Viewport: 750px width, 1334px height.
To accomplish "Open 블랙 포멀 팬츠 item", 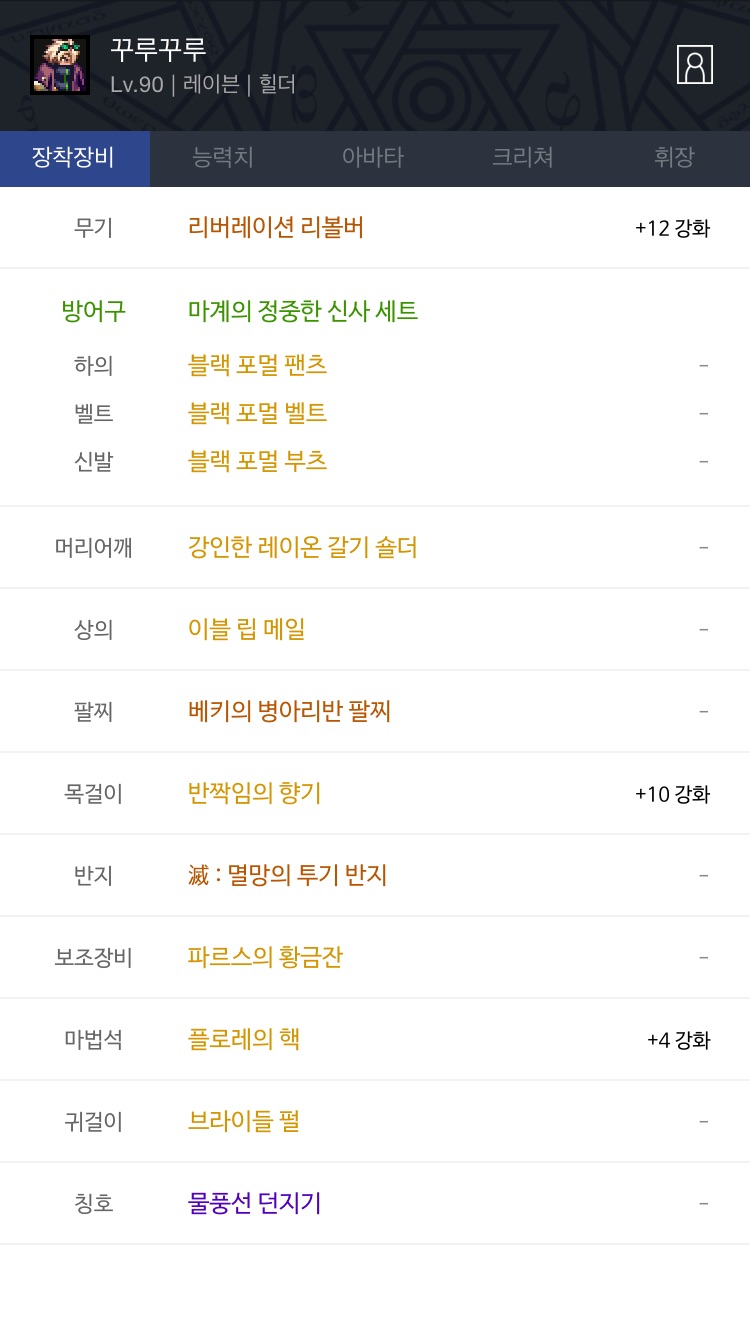I will pos(258,365).
